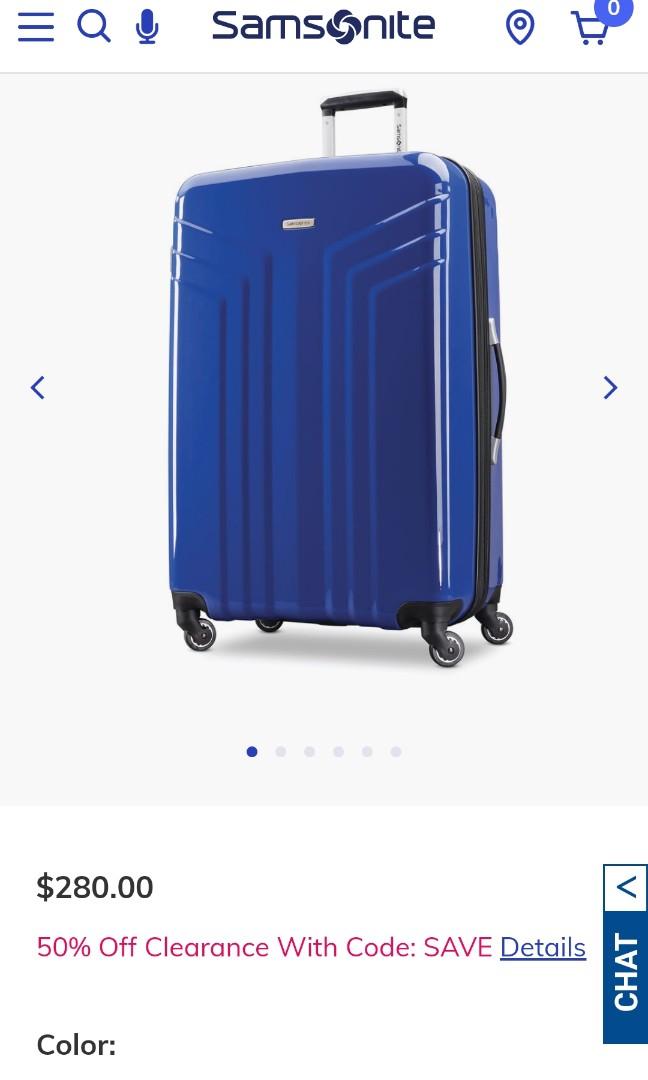
Task: Open Details for the clearance code
Action: tap(542, 947)
